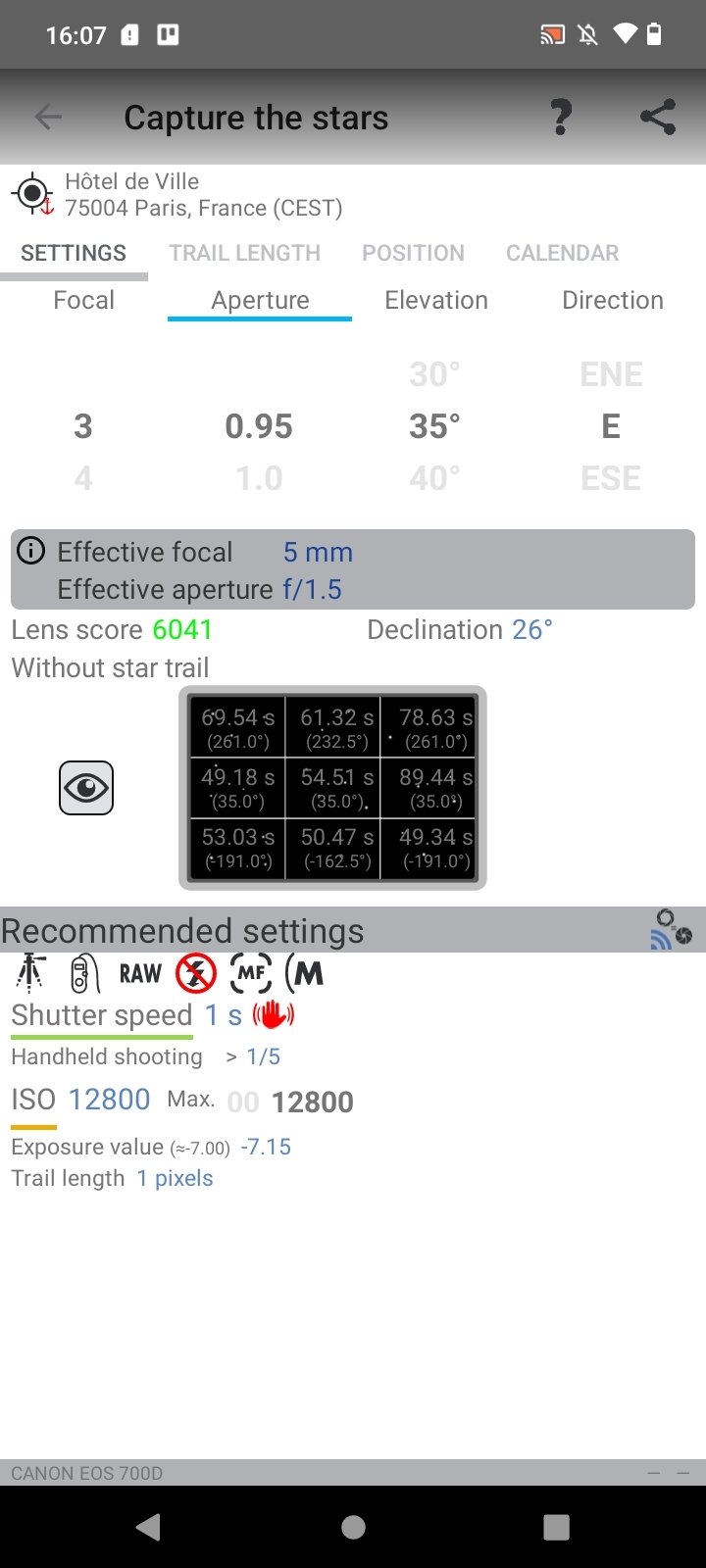Open the Calendar tab

[562, 253]
